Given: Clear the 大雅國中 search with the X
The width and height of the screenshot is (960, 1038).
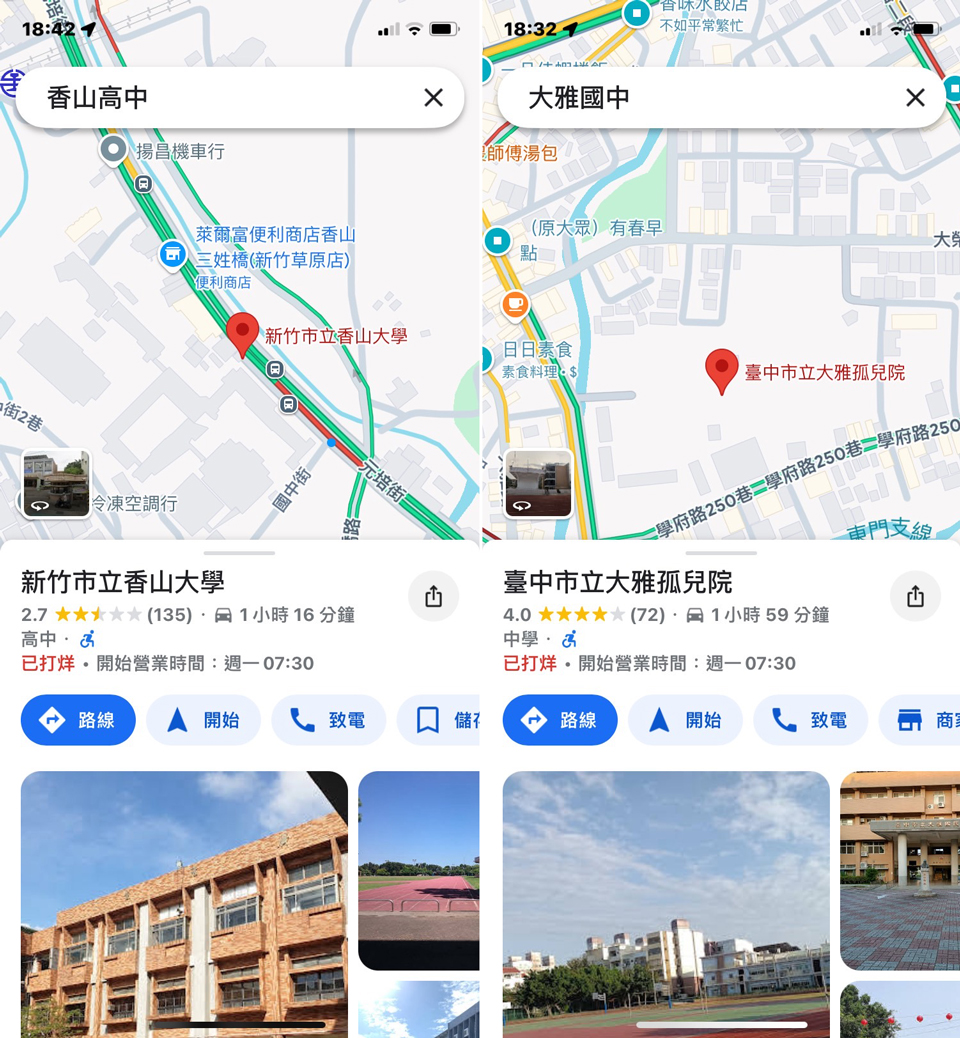Looking at the screenshot, I should 915,97.
